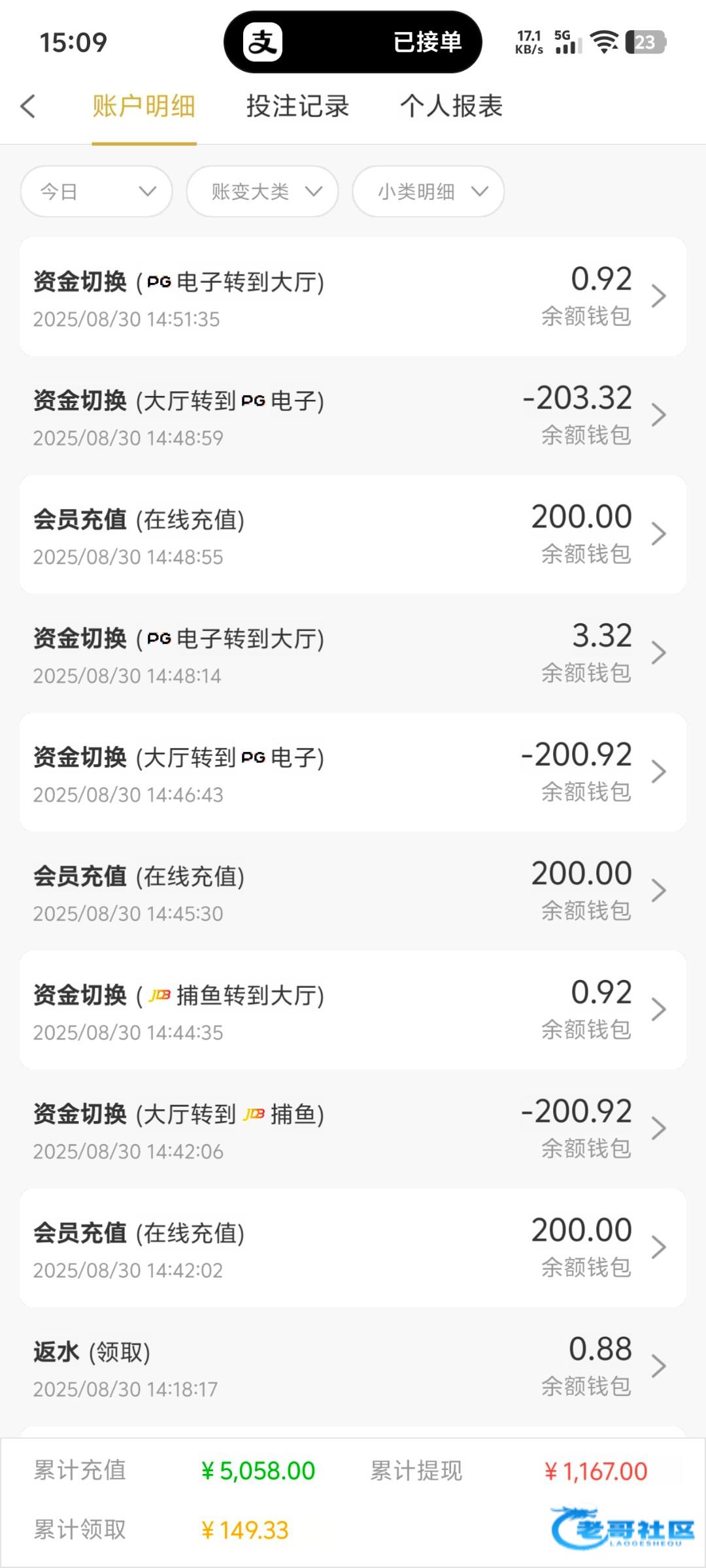View the 返水 (领取) record of 0.88
The image size is (706, 1568).
coord(353,1367)
